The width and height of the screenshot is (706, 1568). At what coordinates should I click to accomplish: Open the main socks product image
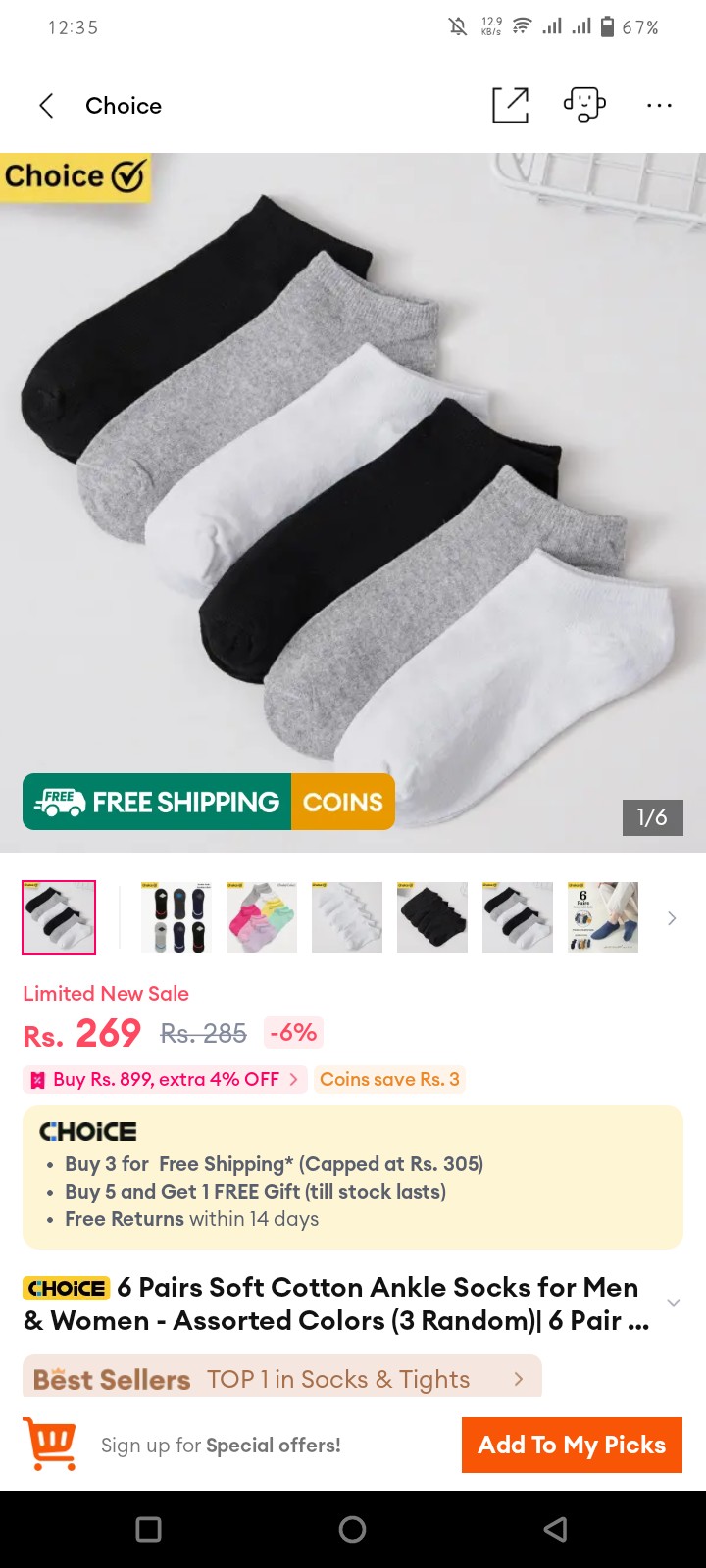[353, 502]
